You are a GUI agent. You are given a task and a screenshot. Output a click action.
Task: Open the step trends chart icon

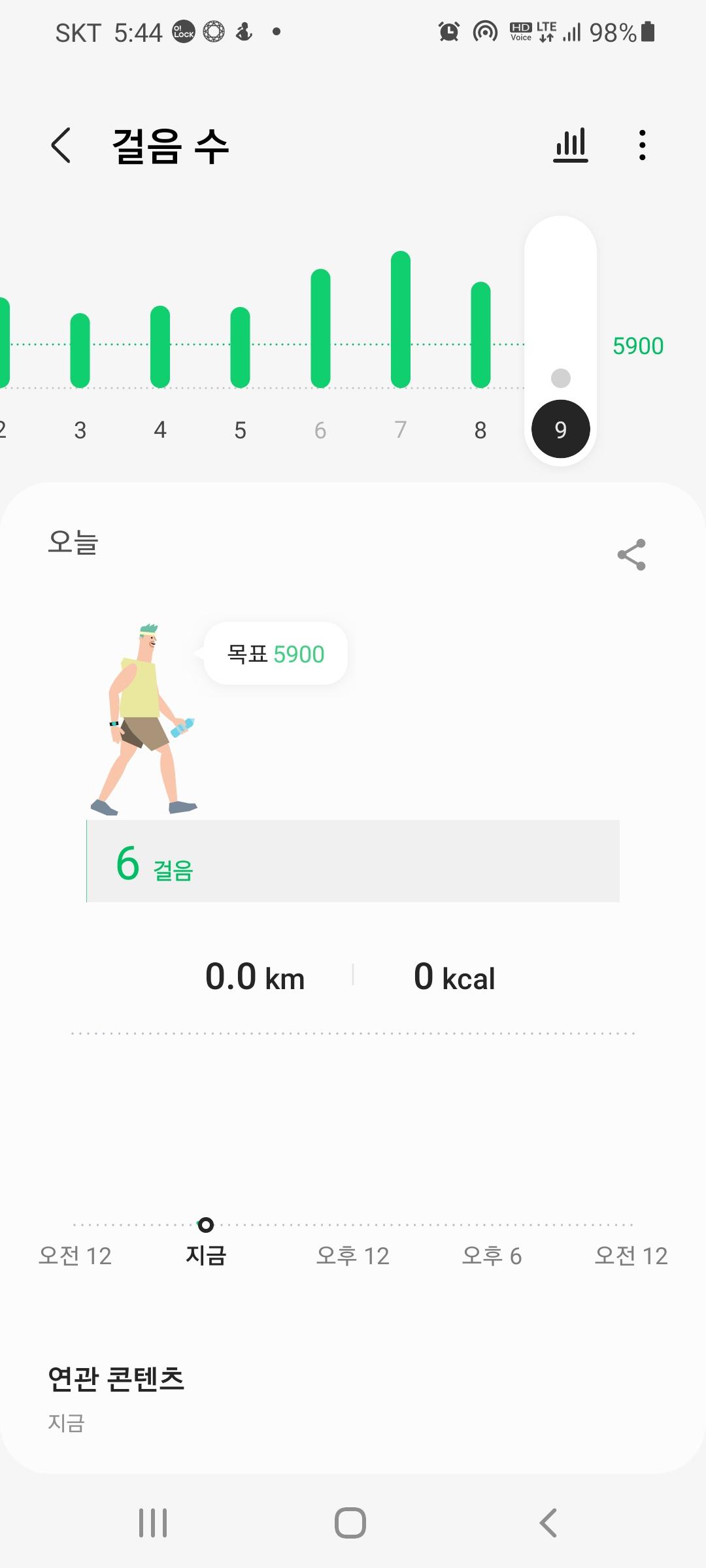tap(570, 145)
